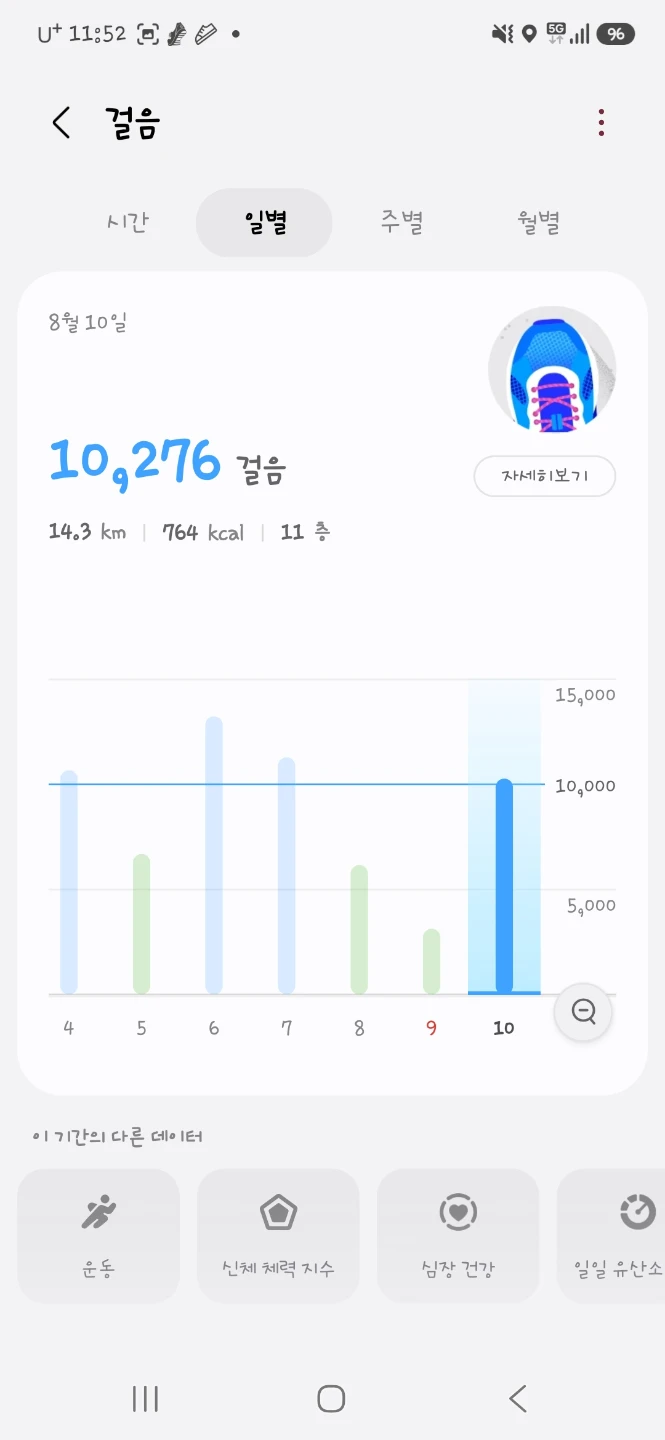The image size is (665, 1440).
Task: Select the step bar for day 9
Action: [431, 962]
